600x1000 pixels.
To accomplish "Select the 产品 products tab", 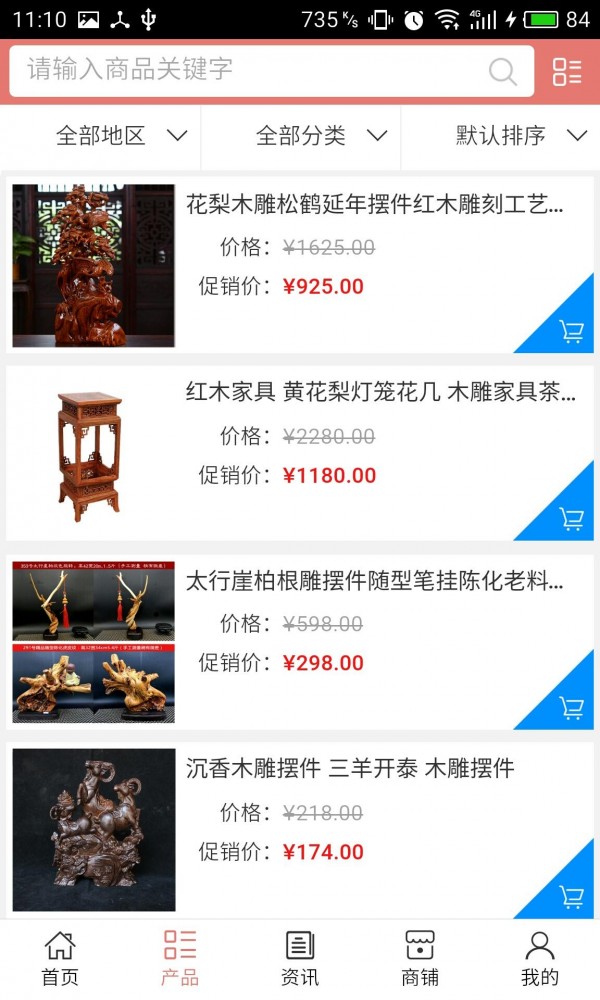I will pos(180,958).
